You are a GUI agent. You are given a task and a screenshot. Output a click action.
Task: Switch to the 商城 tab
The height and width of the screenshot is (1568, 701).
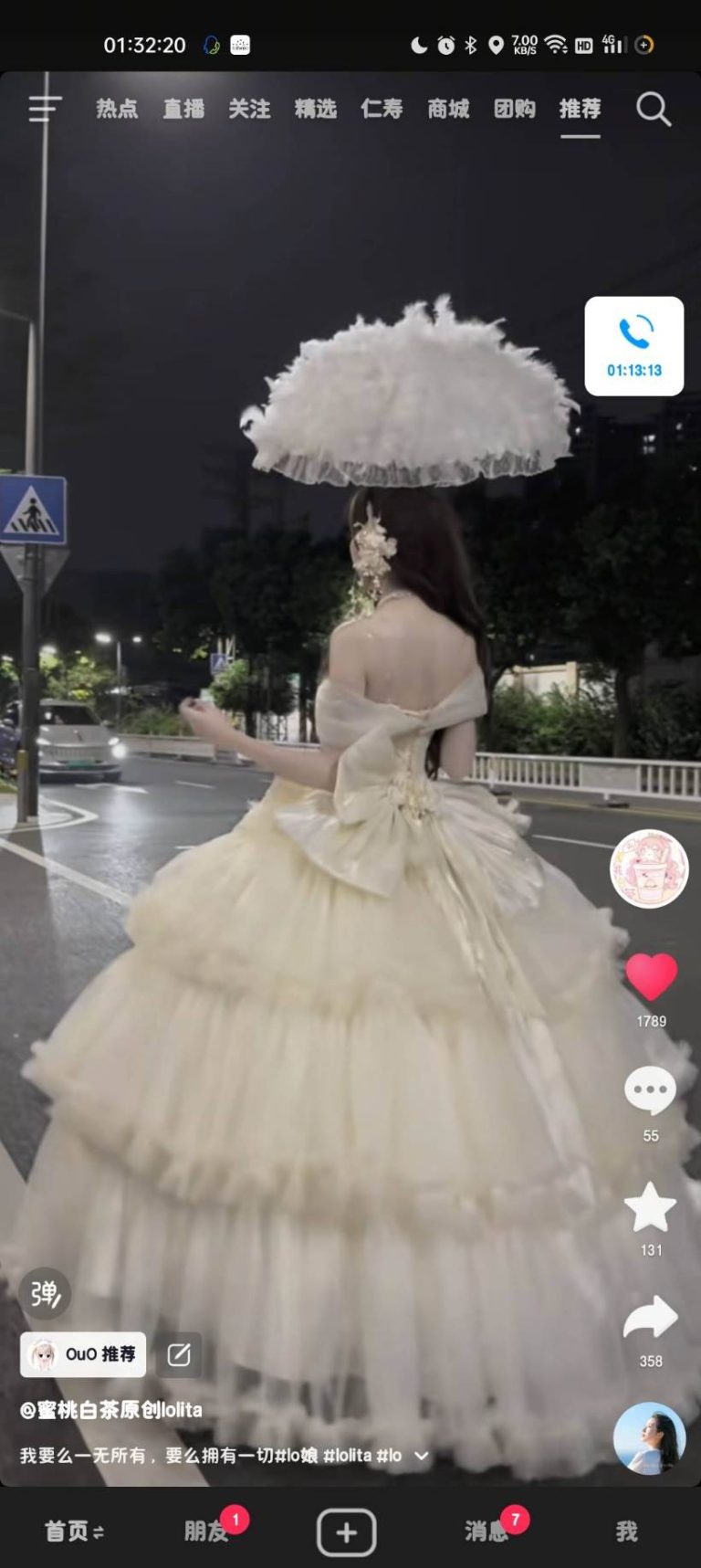448,110
